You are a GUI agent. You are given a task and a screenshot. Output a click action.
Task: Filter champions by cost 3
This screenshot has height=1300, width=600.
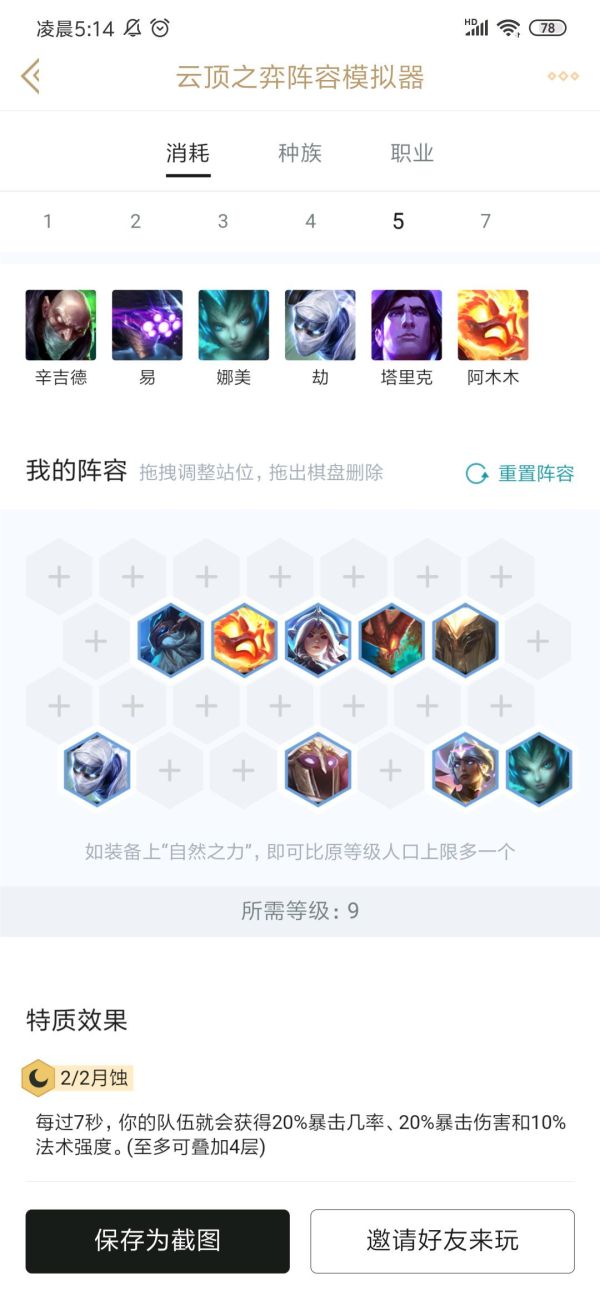223,221
